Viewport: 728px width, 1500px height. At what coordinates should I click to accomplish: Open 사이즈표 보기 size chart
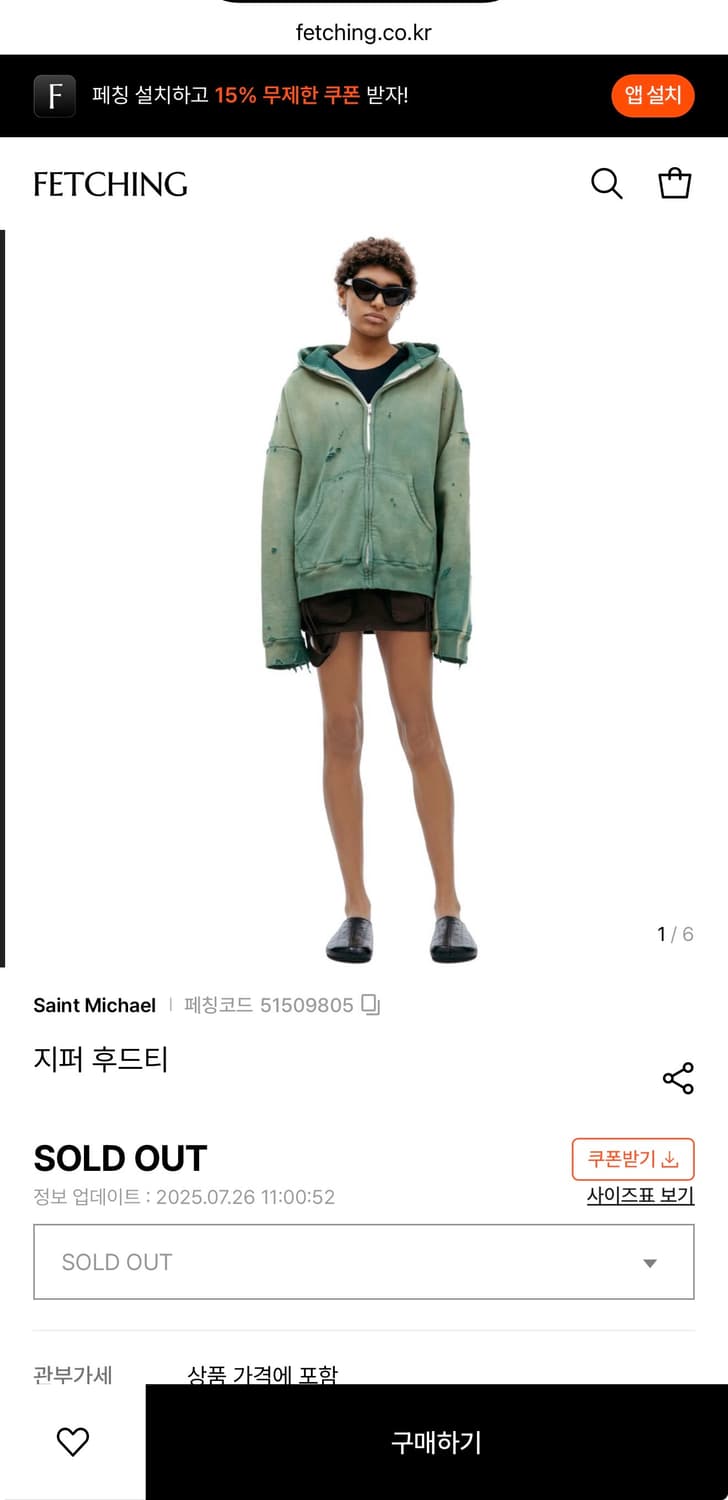click(x=637, y=1195)
